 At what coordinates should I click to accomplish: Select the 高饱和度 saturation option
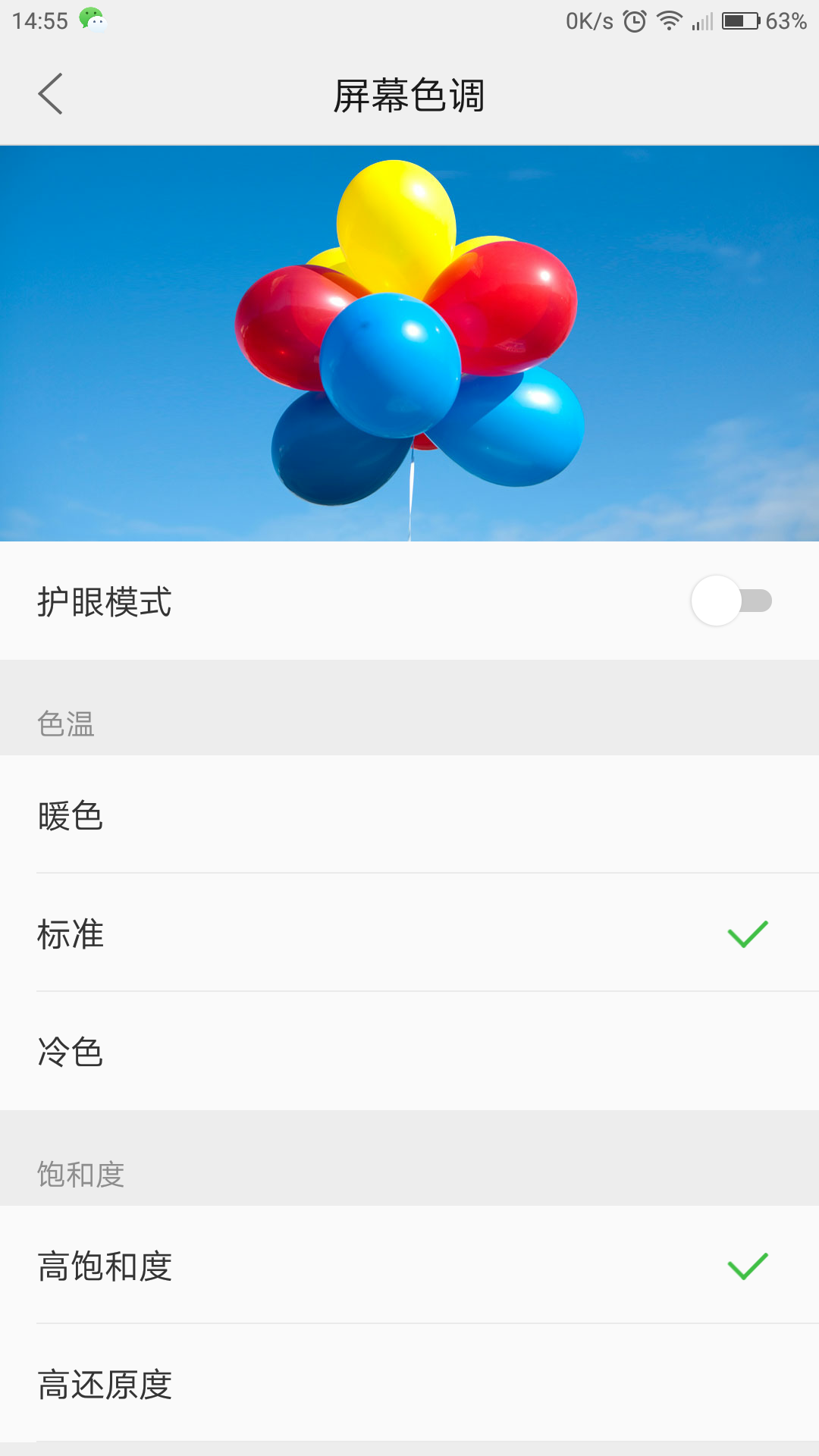[104, 1267]
